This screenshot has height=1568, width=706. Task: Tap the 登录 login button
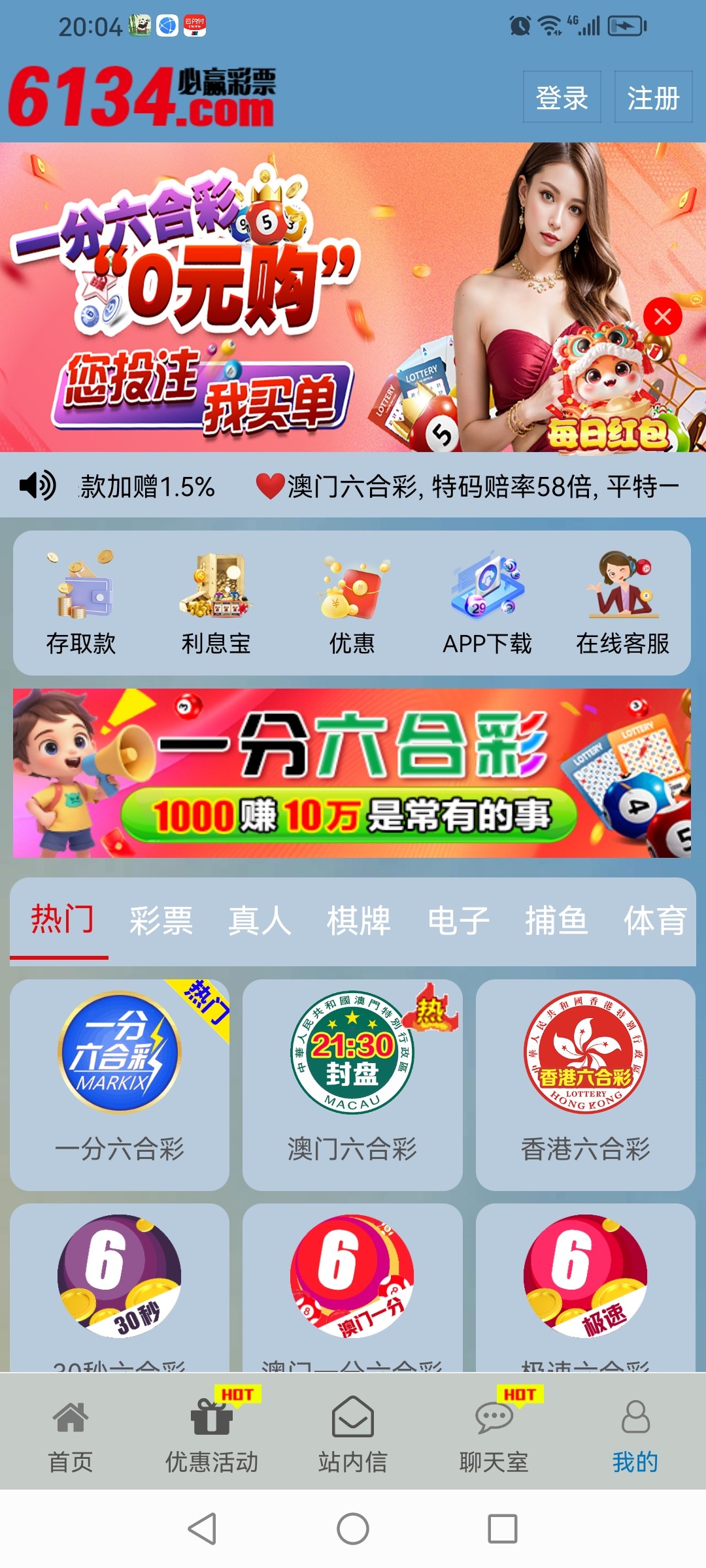562,97
